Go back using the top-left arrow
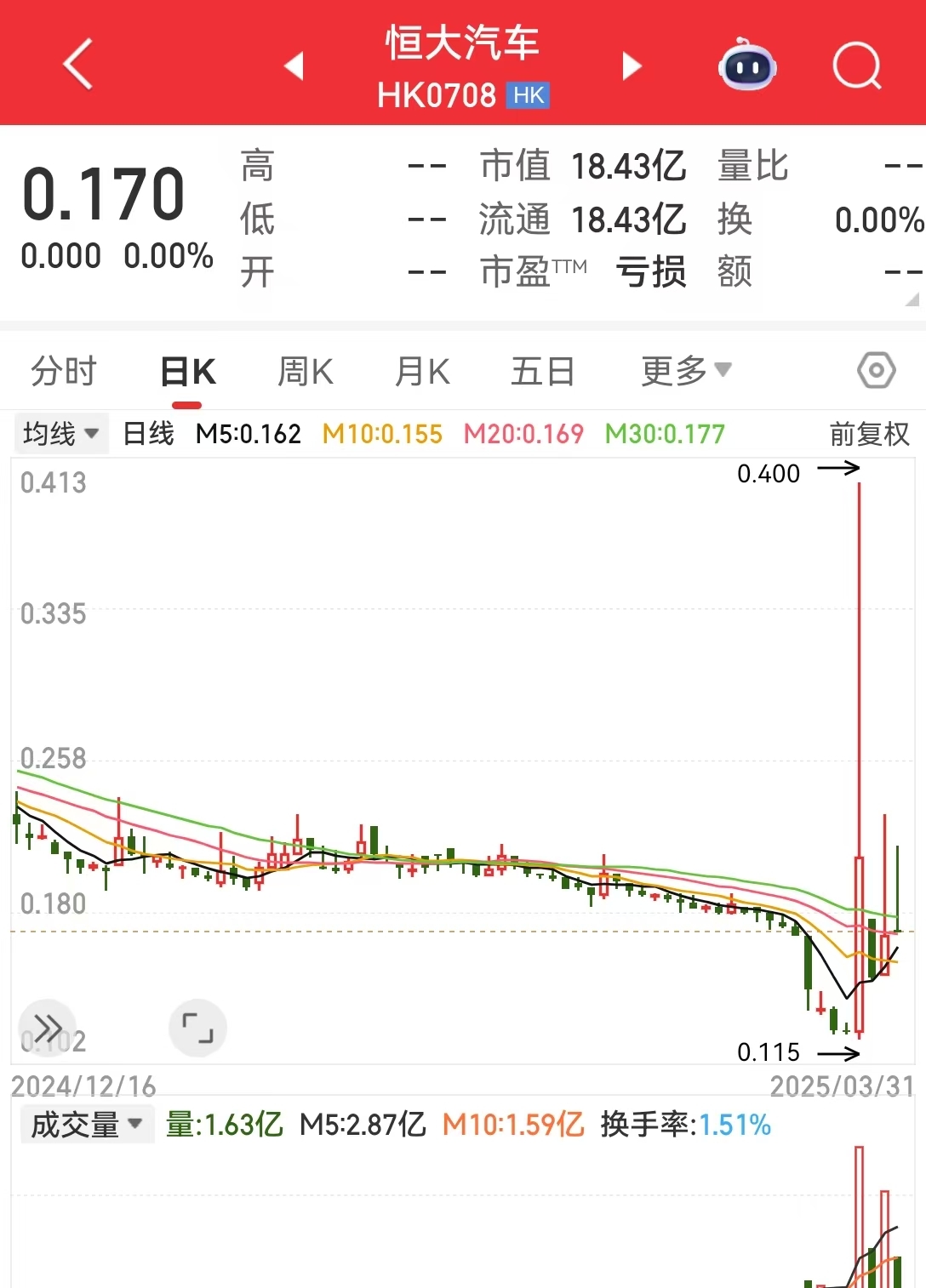 point(77,65)
